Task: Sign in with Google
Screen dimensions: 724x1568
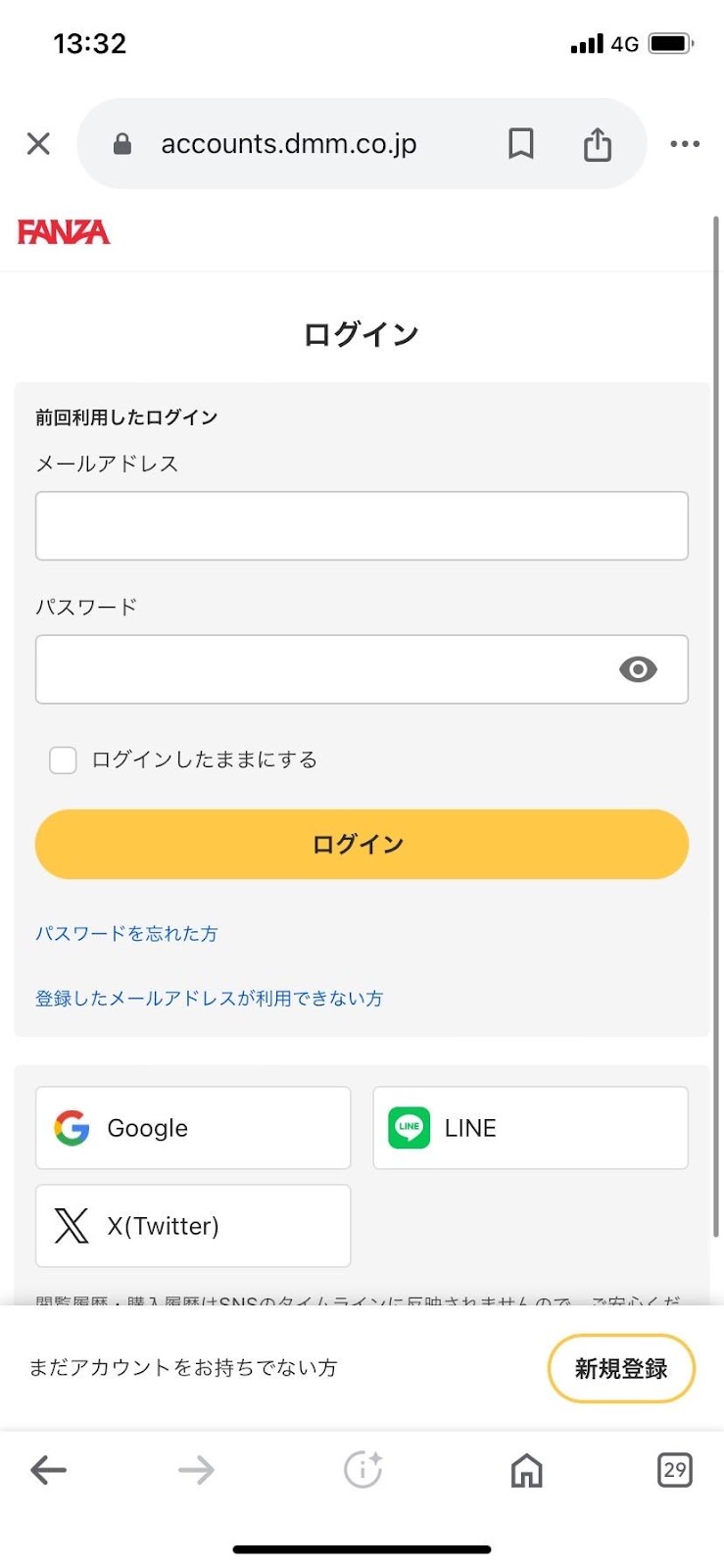Action: click(x=193, y=1128)
